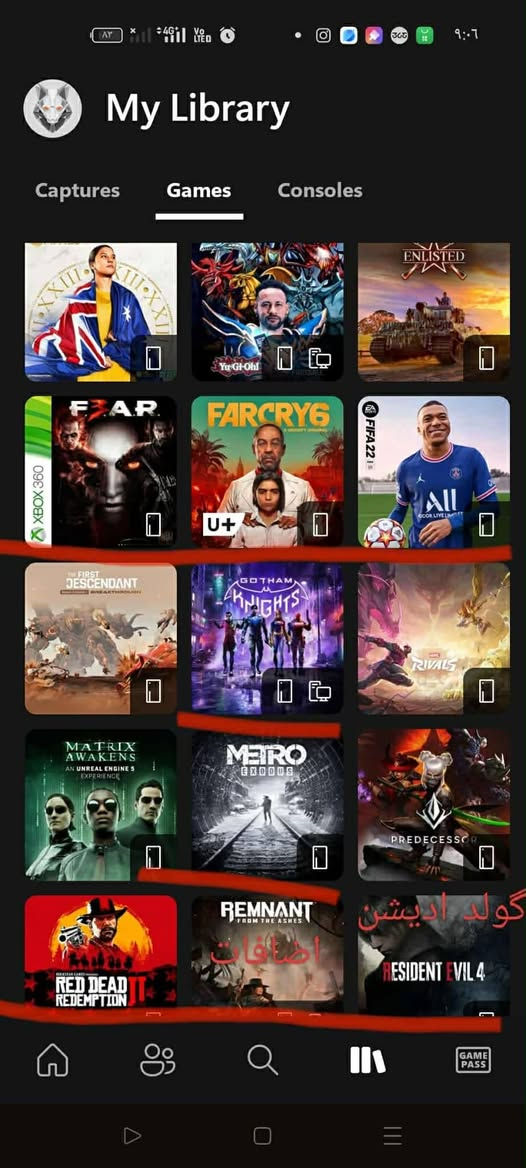
Task: Open The First Descendant tile
Action: [101, 638]
